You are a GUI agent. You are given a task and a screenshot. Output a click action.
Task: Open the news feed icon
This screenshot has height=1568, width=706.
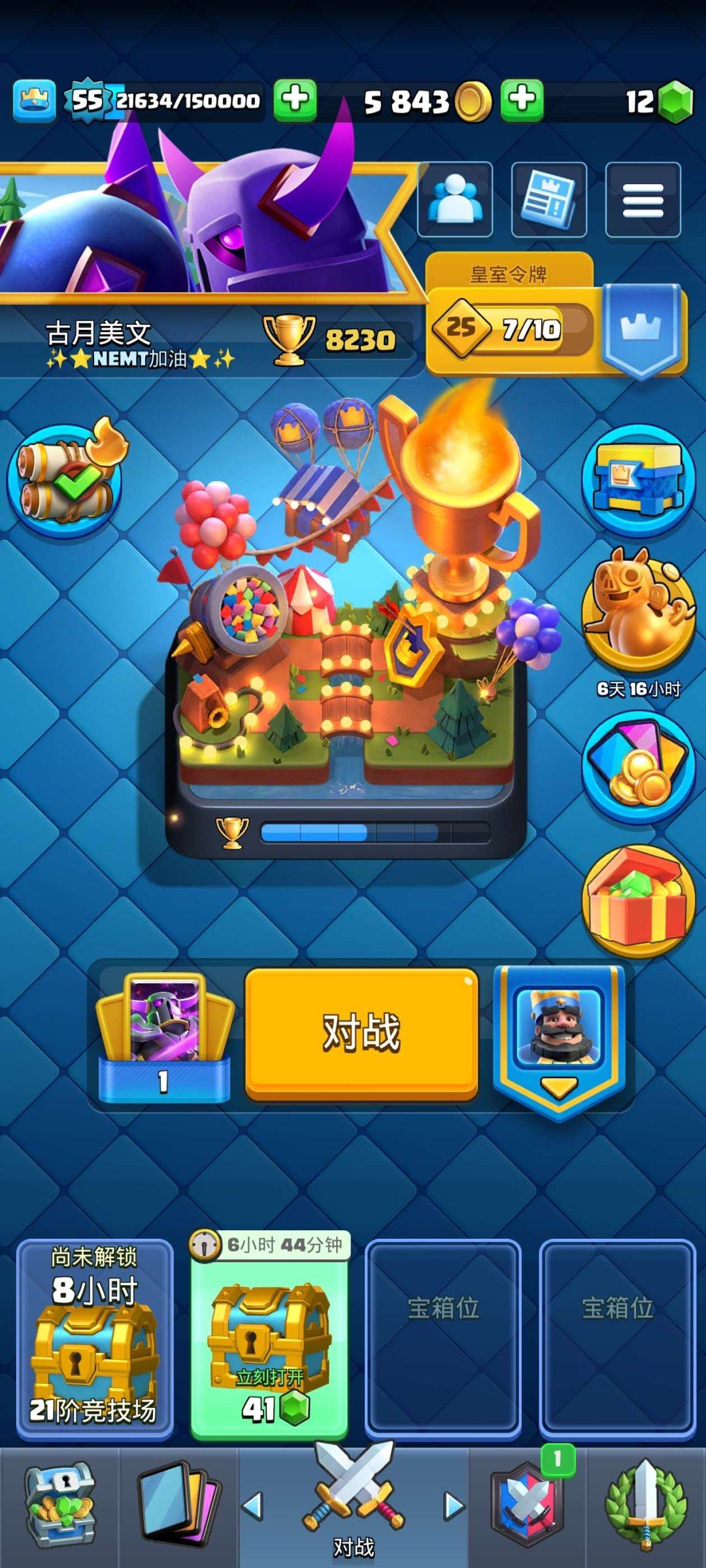548,200
